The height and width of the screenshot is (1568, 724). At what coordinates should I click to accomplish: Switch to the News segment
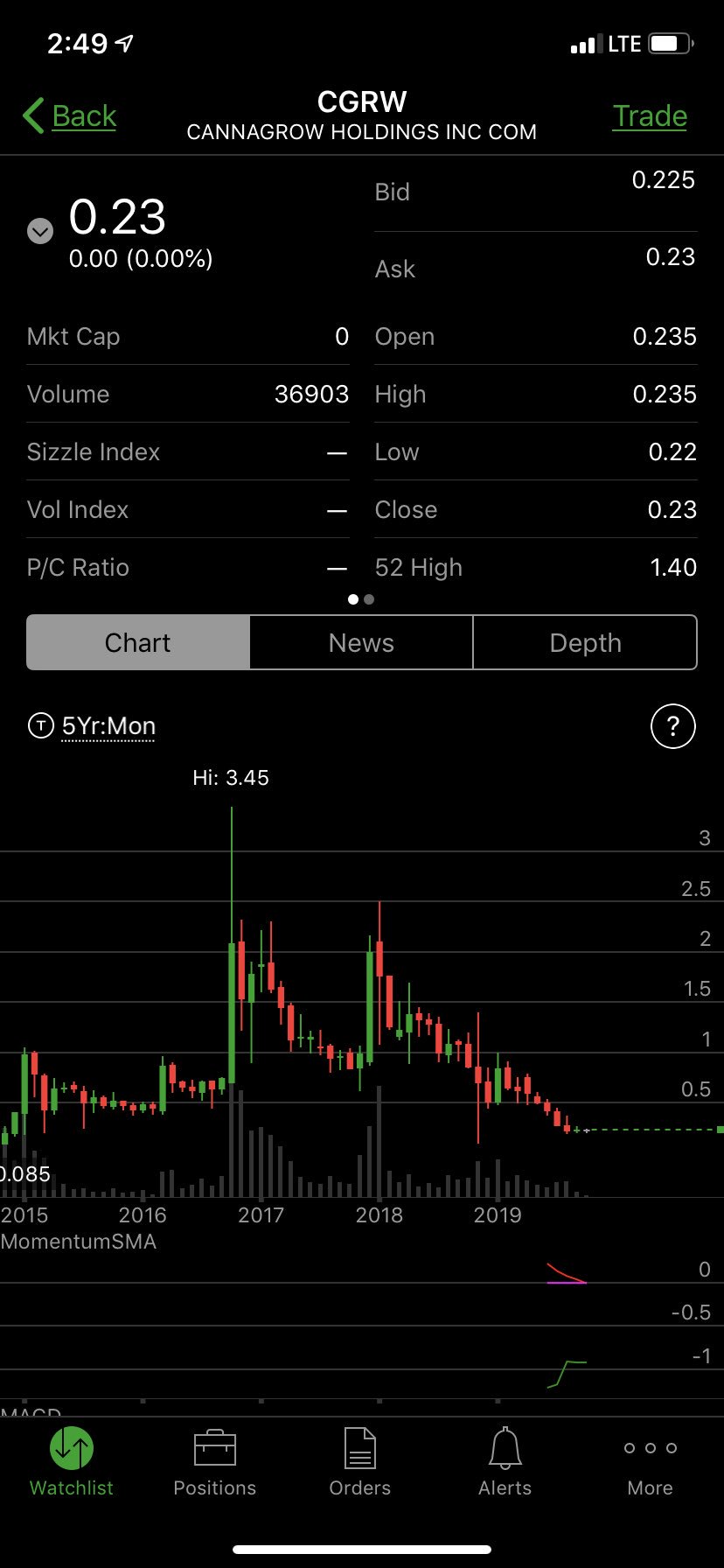pos(361,642)
